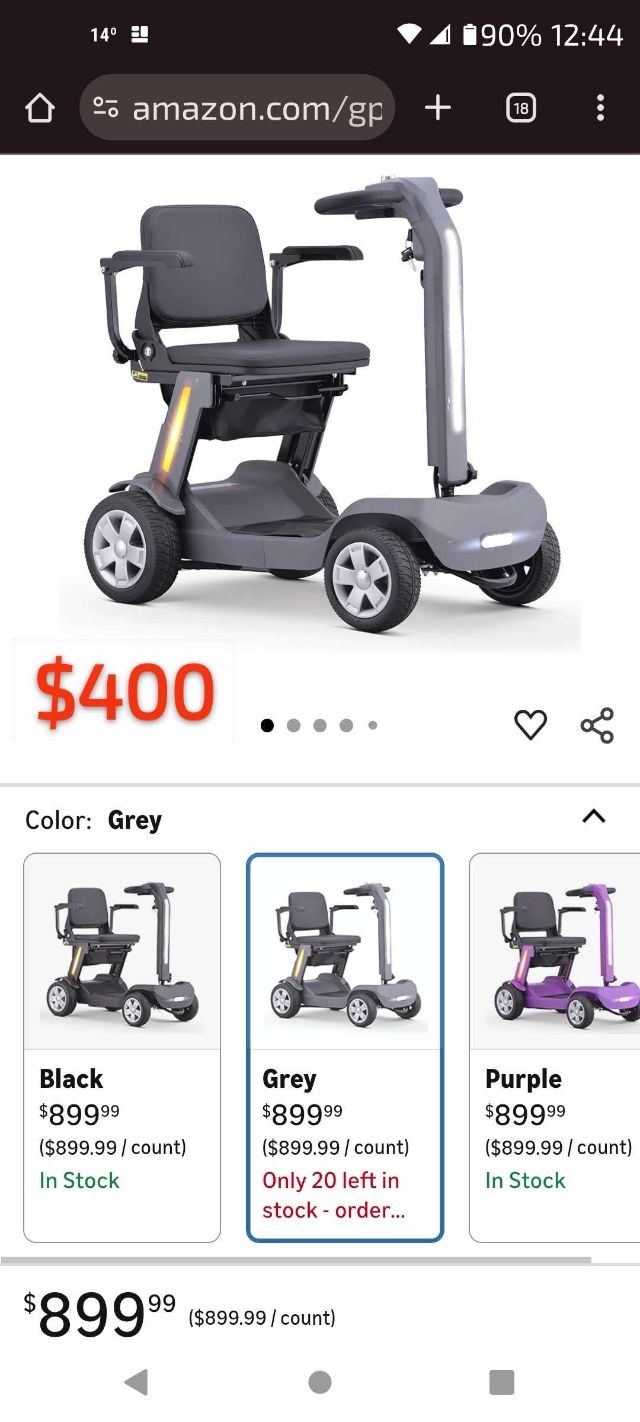This screenshot has width=640, height=1422.
Task: View the main scooter product image
Action: coord(320,400)
